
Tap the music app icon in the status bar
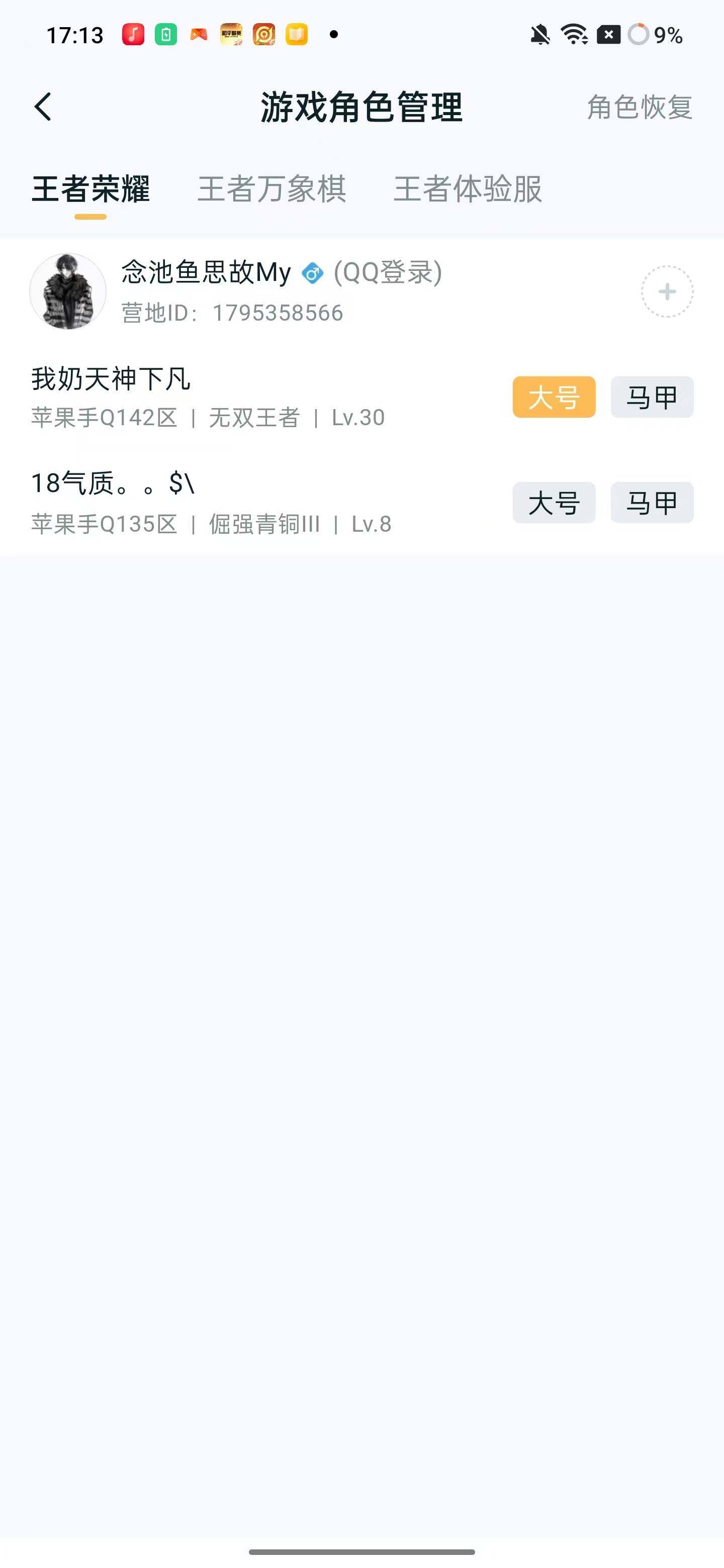click(133, 35)
